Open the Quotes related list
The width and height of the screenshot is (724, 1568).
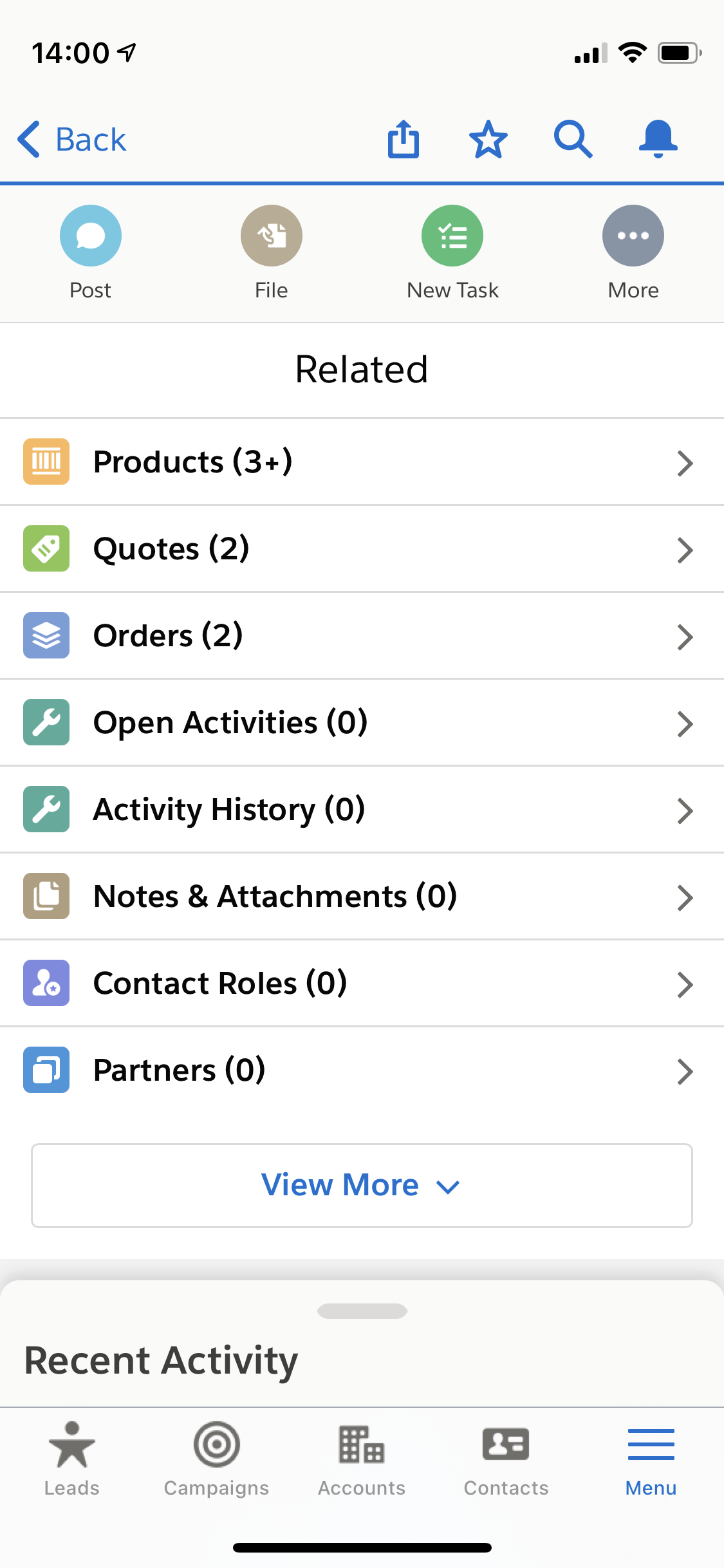(362, 549)
